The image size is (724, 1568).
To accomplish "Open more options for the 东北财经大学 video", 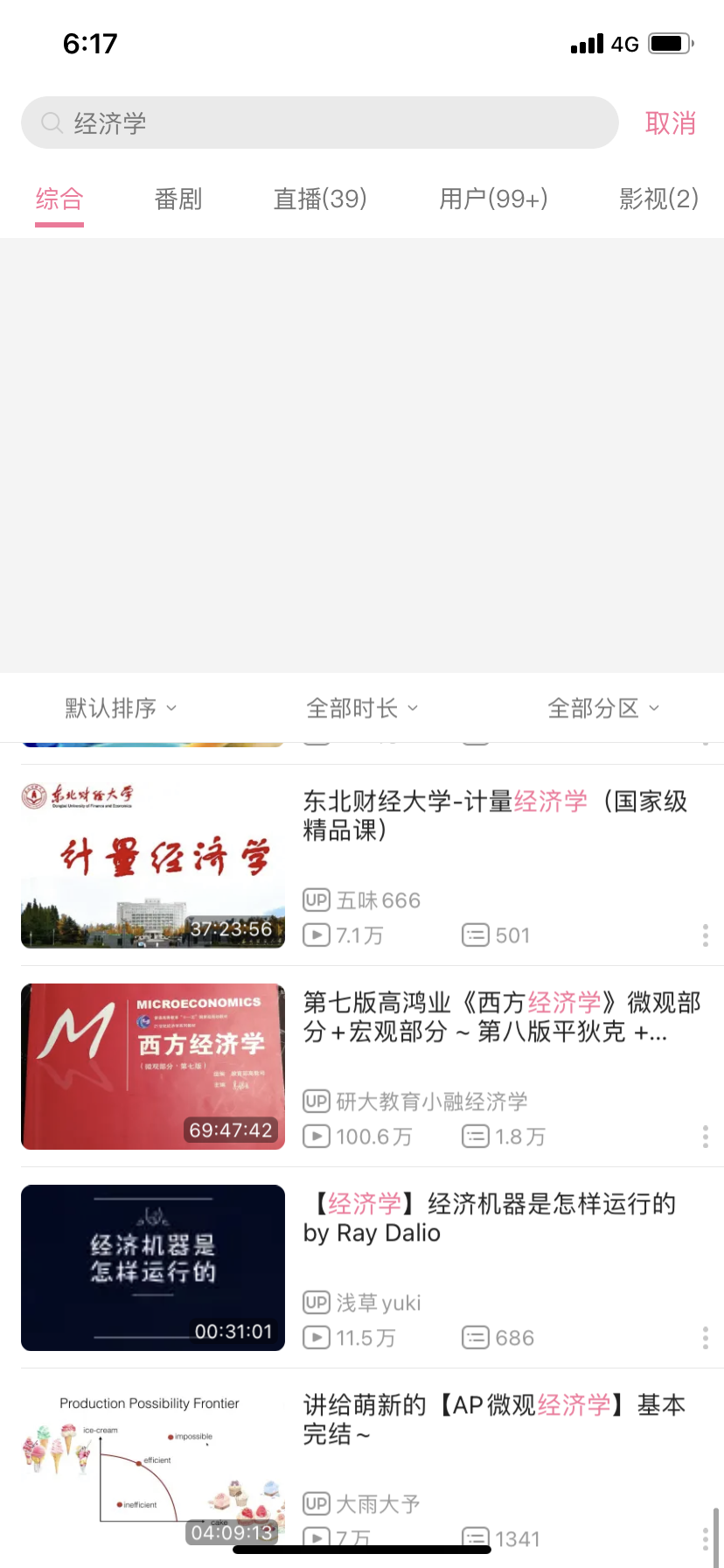I will (705, 935).
